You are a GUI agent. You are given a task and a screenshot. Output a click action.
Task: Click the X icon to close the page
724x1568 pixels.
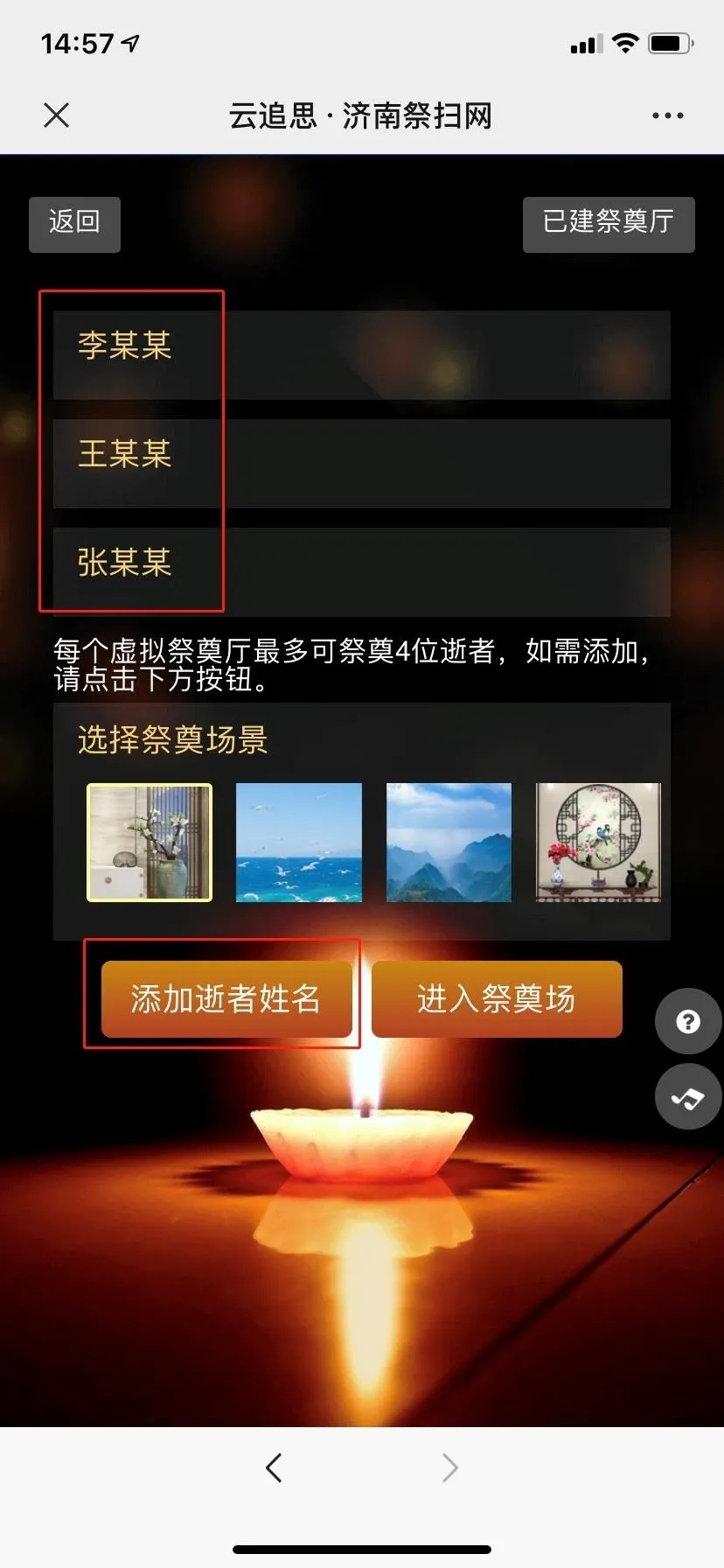[56, 115]
